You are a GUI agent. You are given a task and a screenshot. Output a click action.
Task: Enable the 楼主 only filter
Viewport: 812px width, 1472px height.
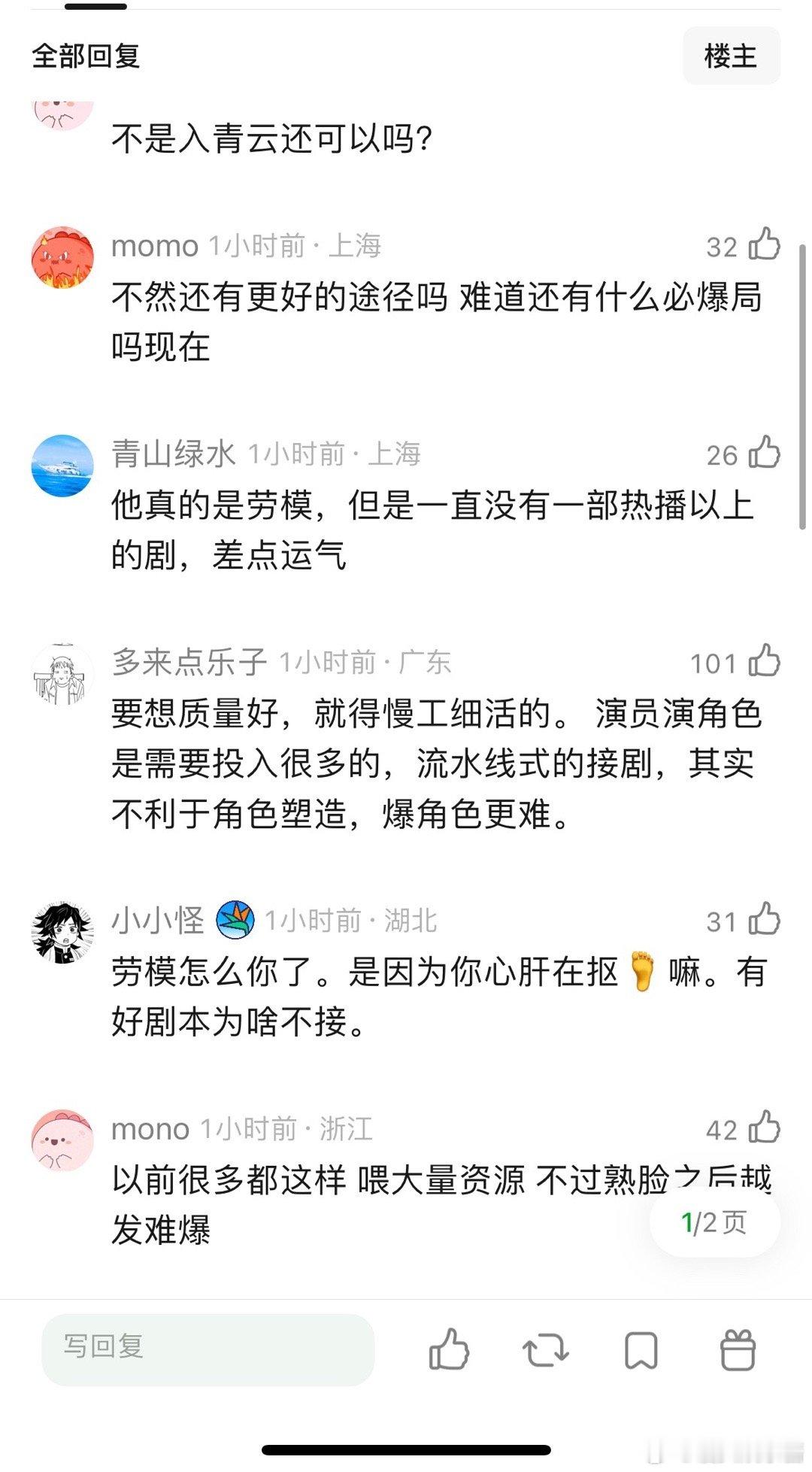[732, 54]
